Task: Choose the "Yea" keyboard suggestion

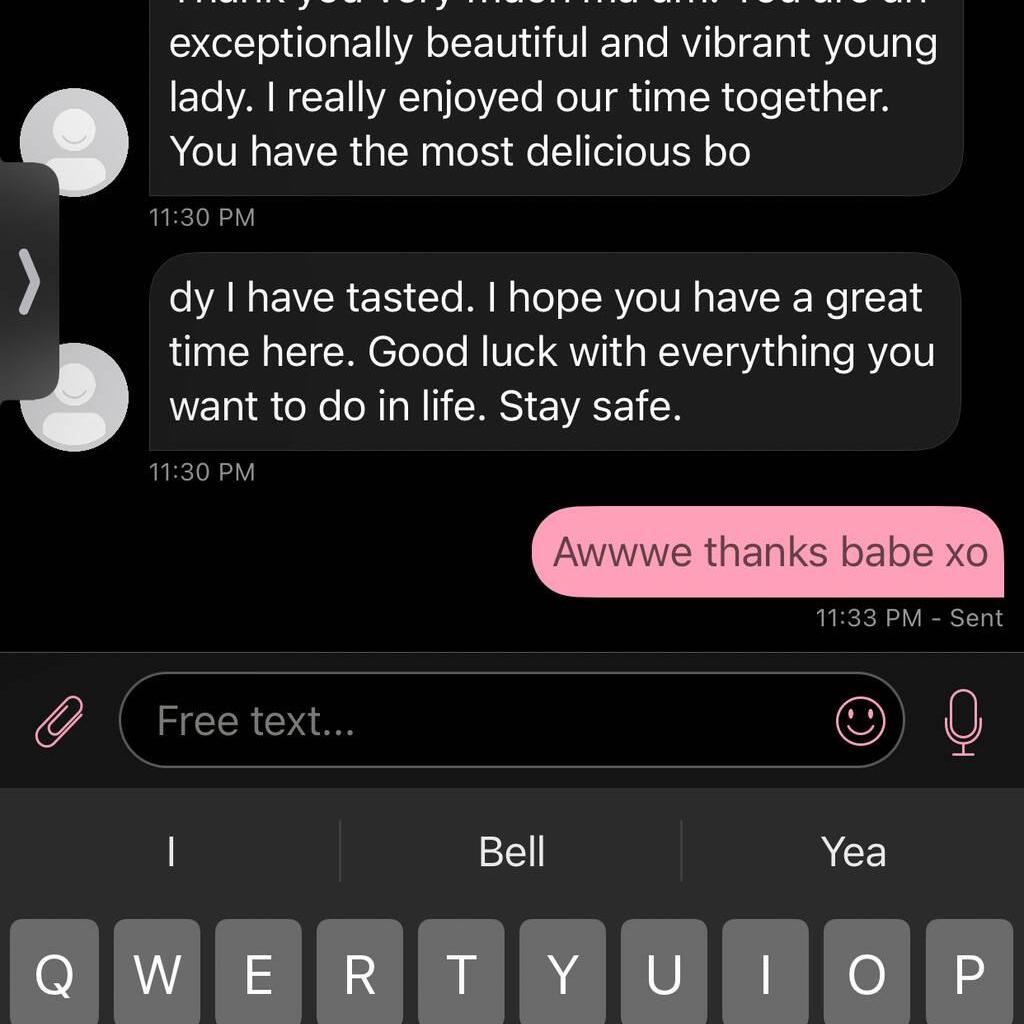Action: [x=853, y=852]
